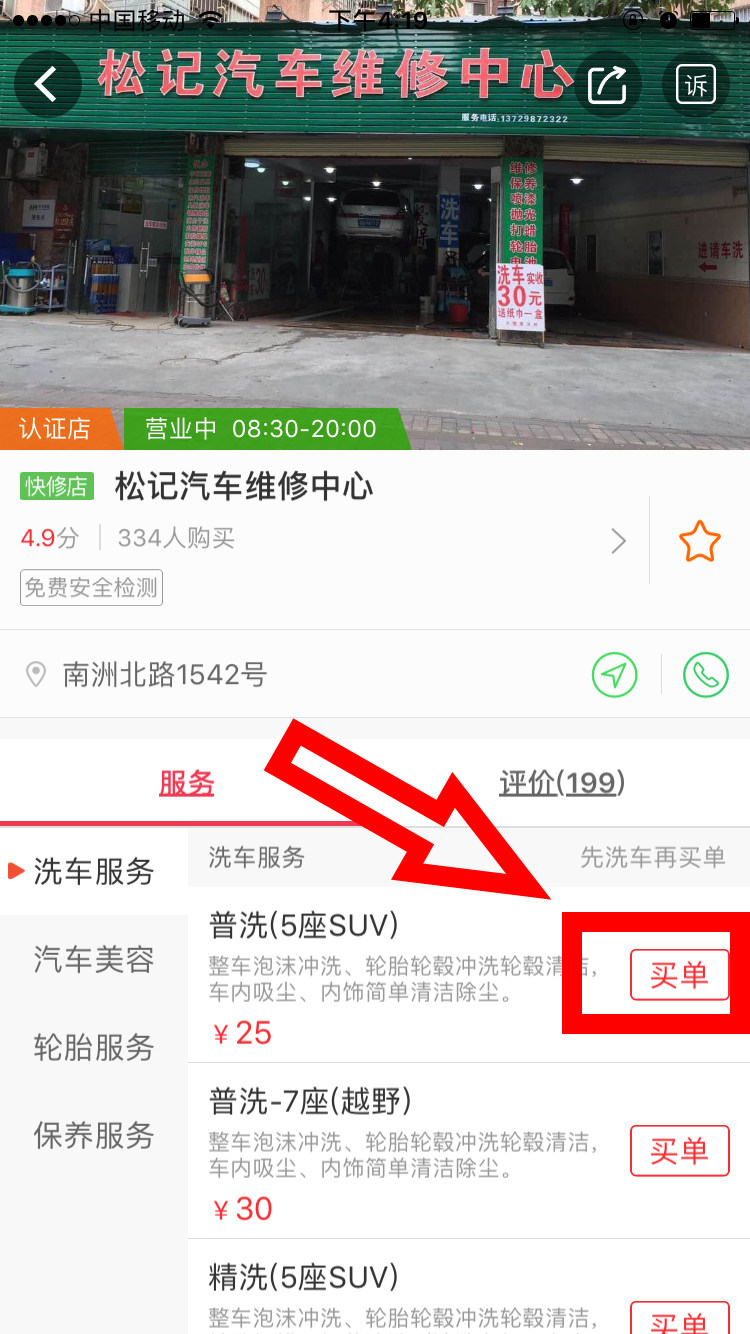Pay for 普洗-7座(越野) with 买单

(x=679, y=1151)
